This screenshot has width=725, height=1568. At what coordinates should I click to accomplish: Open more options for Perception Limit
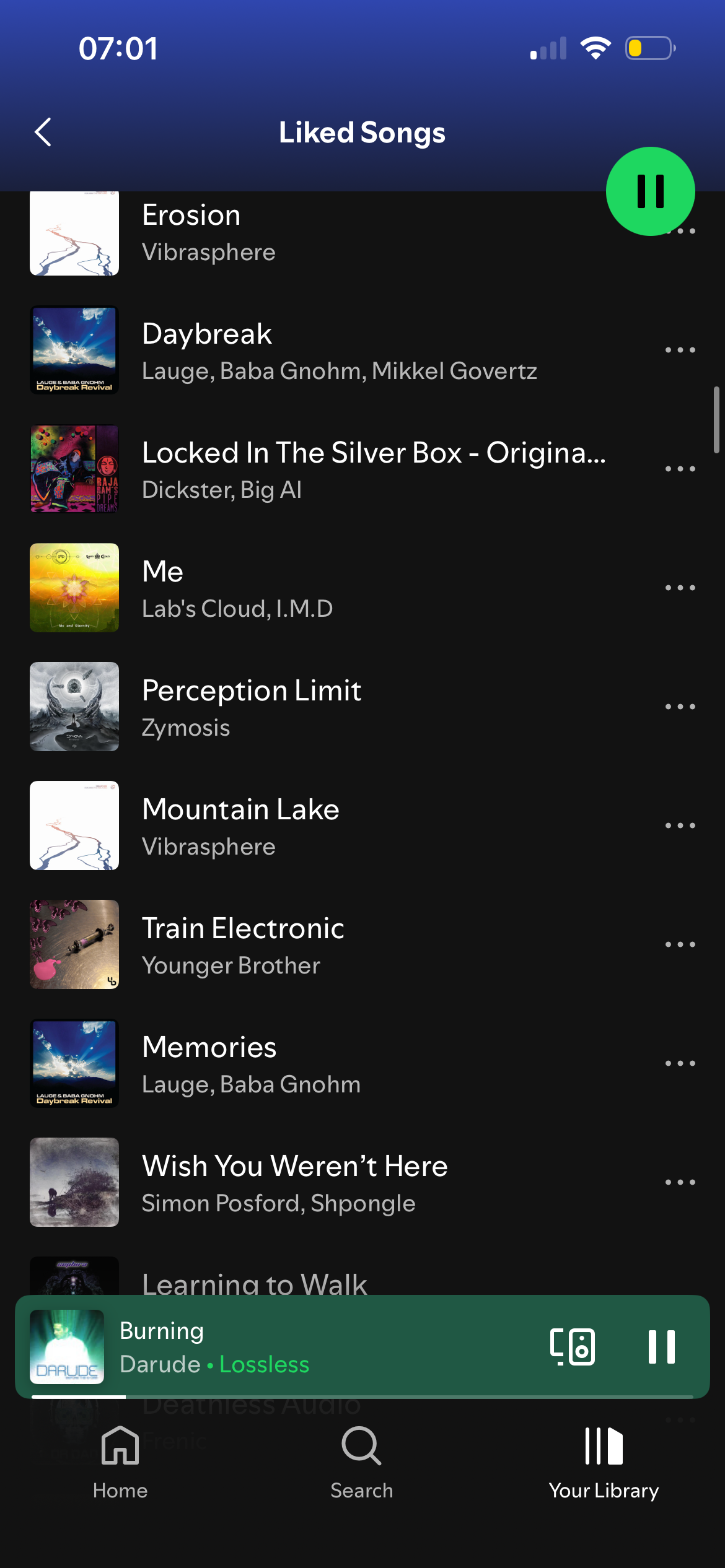point(680,707)
